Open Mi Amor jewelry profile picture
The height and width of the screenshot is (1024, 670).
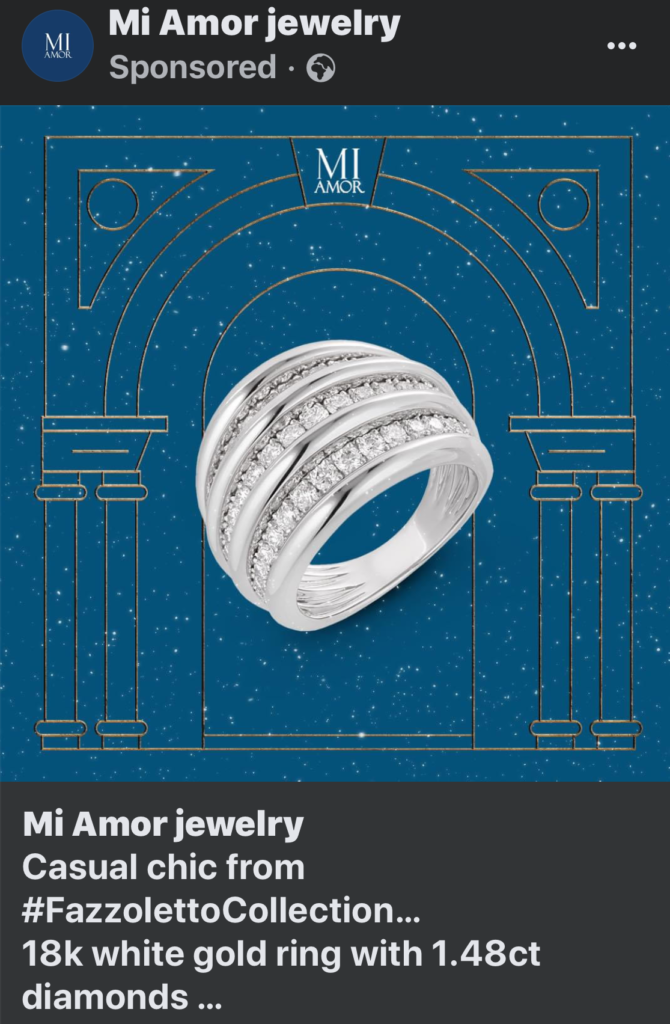tap(57, 46)
